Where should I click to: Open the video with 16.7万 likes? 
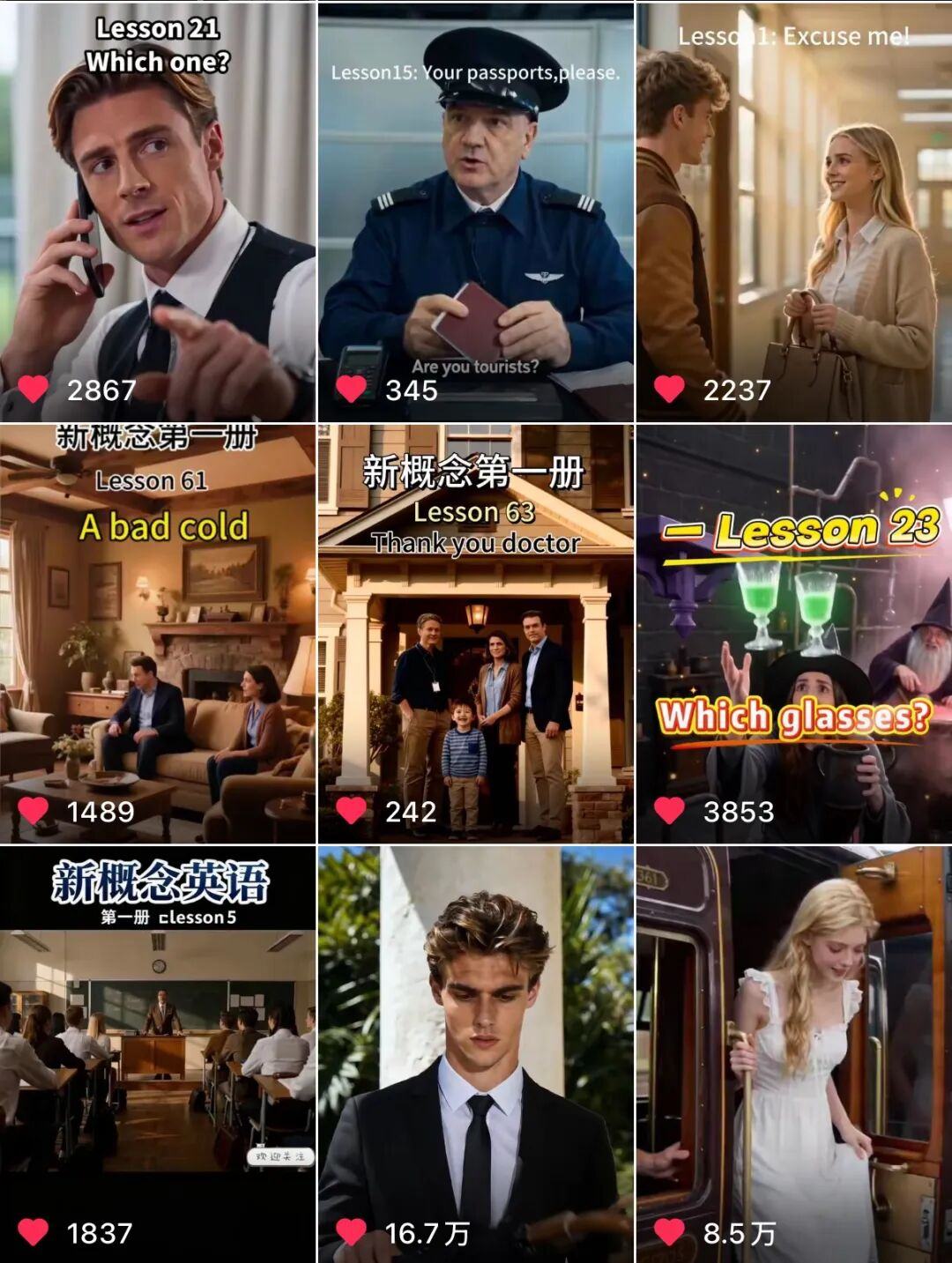tap(475, 1053)
